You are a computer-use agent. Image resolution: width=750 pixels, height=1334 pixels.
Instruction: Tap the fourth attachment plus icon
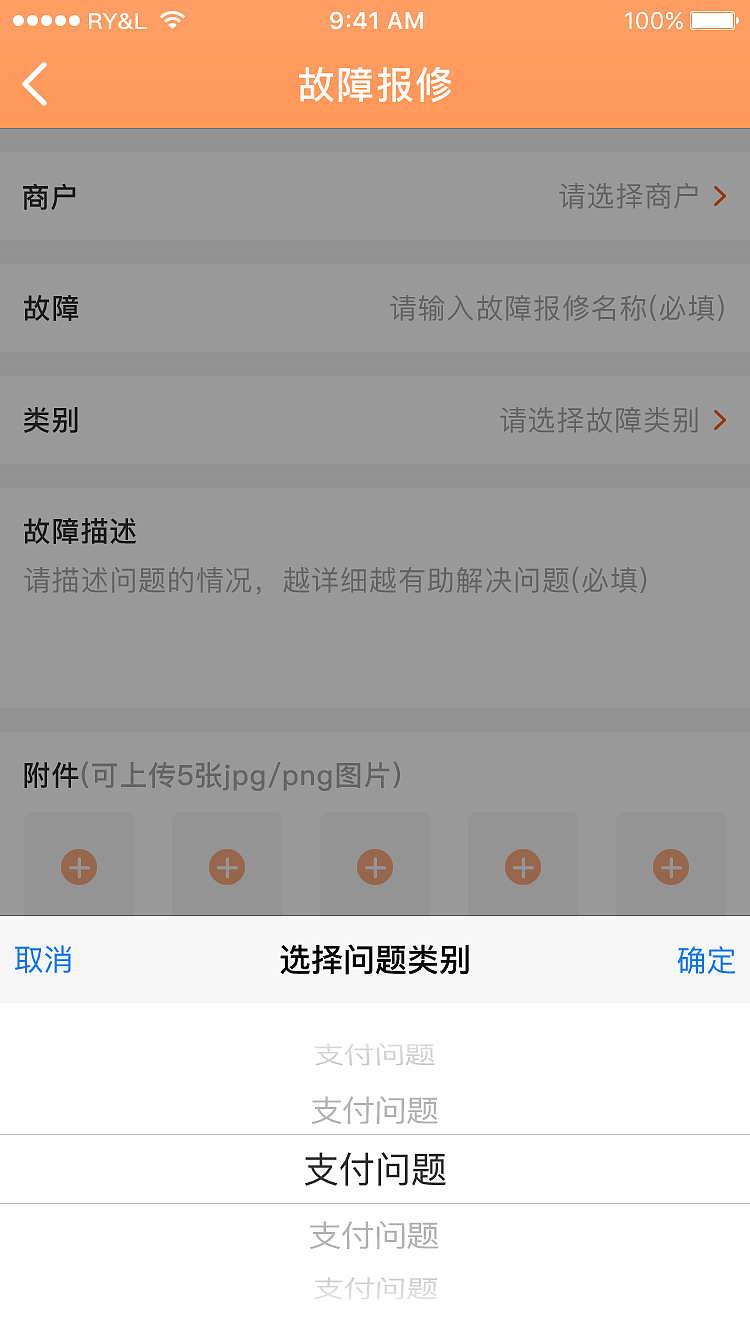(x=522, y=866)
